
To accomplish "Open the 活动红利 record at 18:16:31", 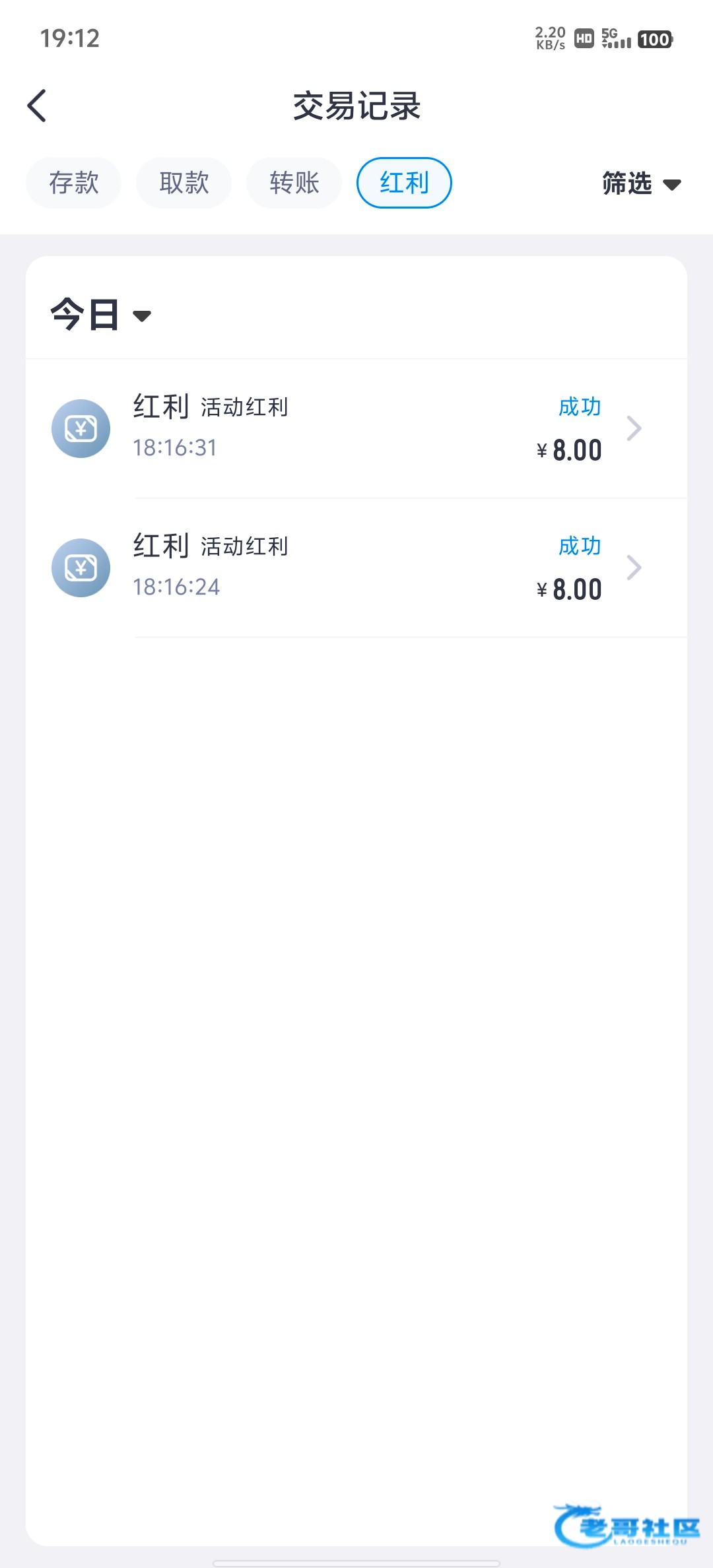I will click(356, 428).
